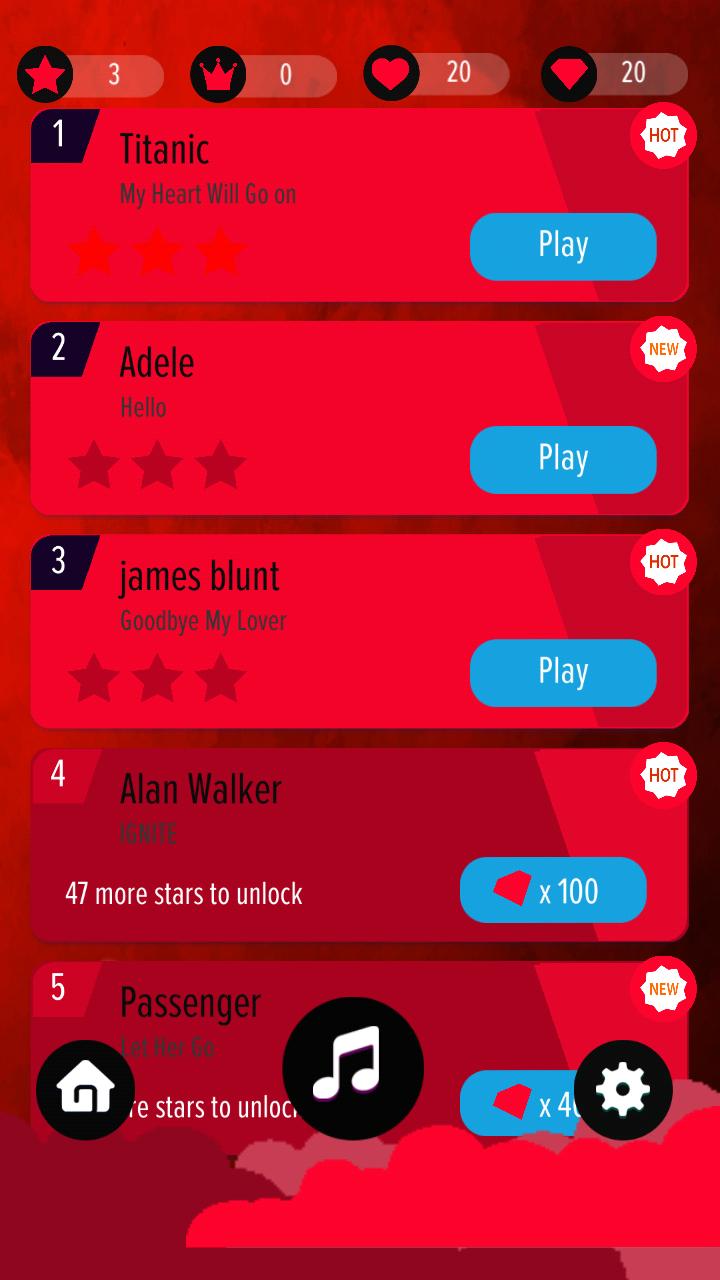This screenshot has height=1280, width=720.
Task: Click the third star under james blunt
Action: (x=222, y=678)
